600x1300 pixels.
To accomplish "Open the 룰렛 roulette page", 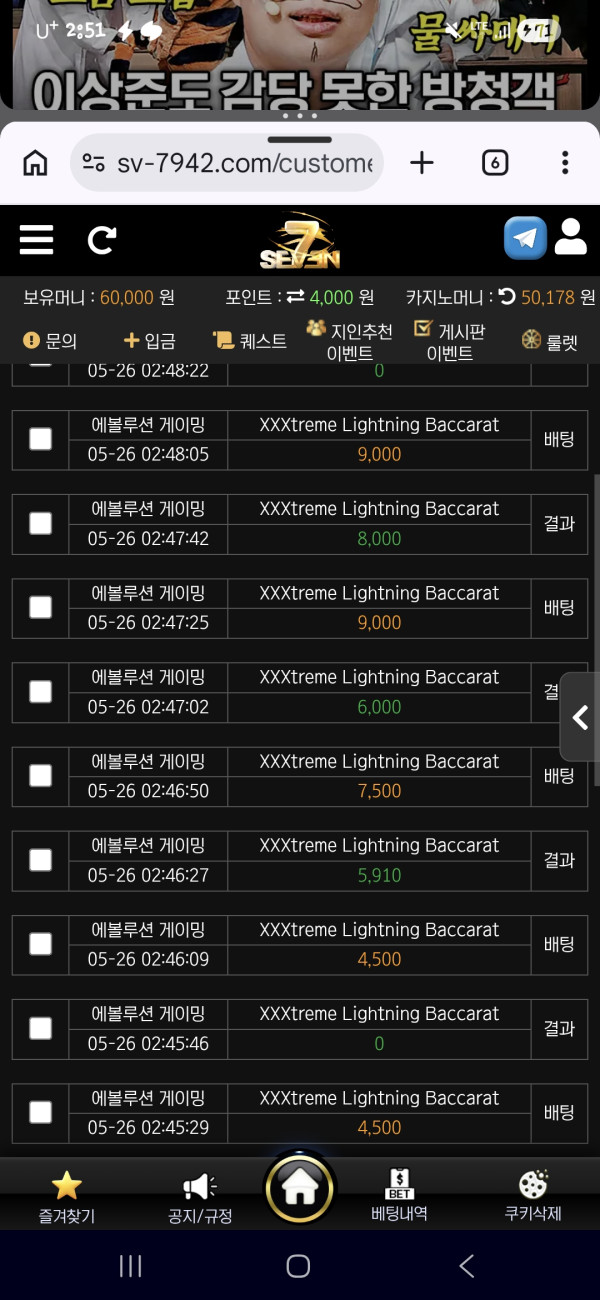I will coord(550,341).
